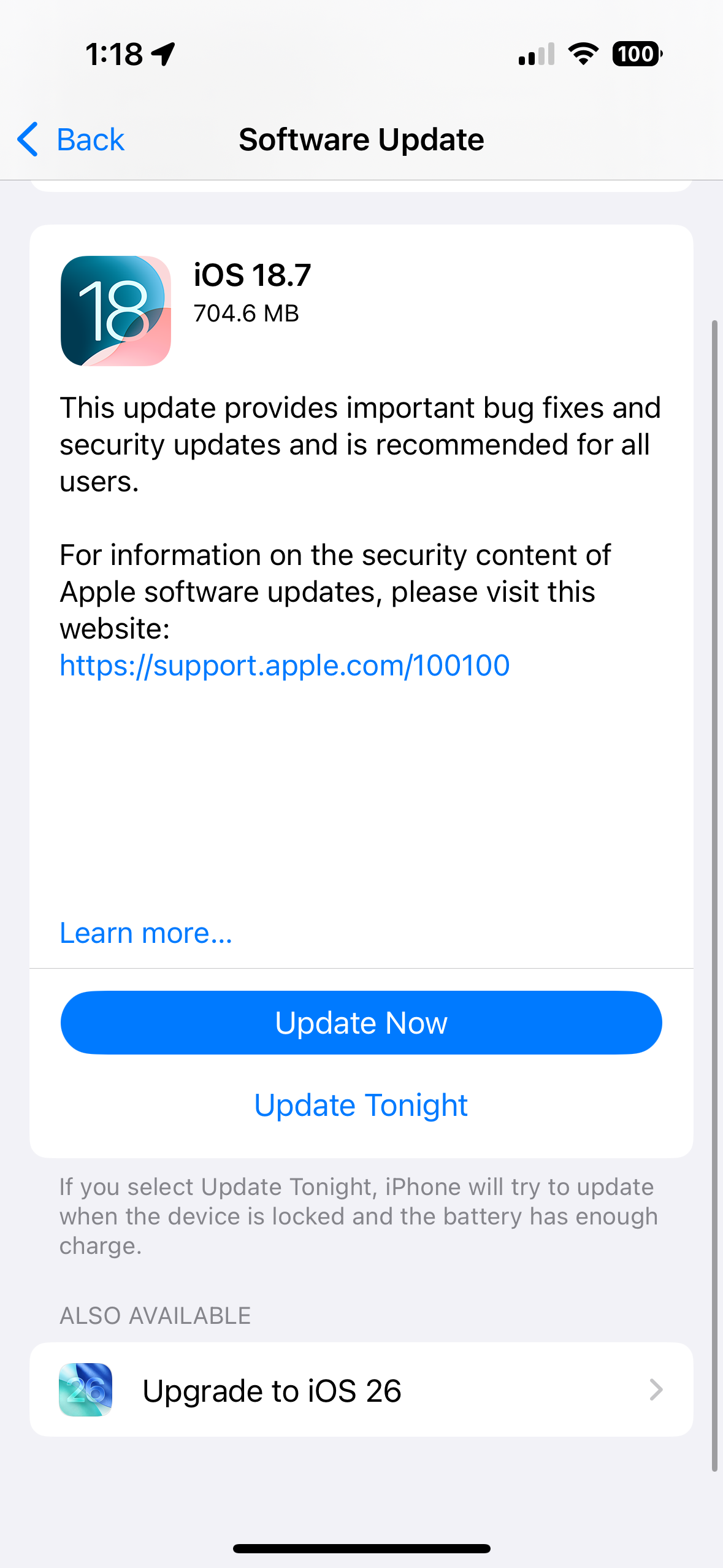723x1568 pixels.
Task: Open the support.apple.com/100100 link
Action: pyautogui.click(x=285, y=666)
